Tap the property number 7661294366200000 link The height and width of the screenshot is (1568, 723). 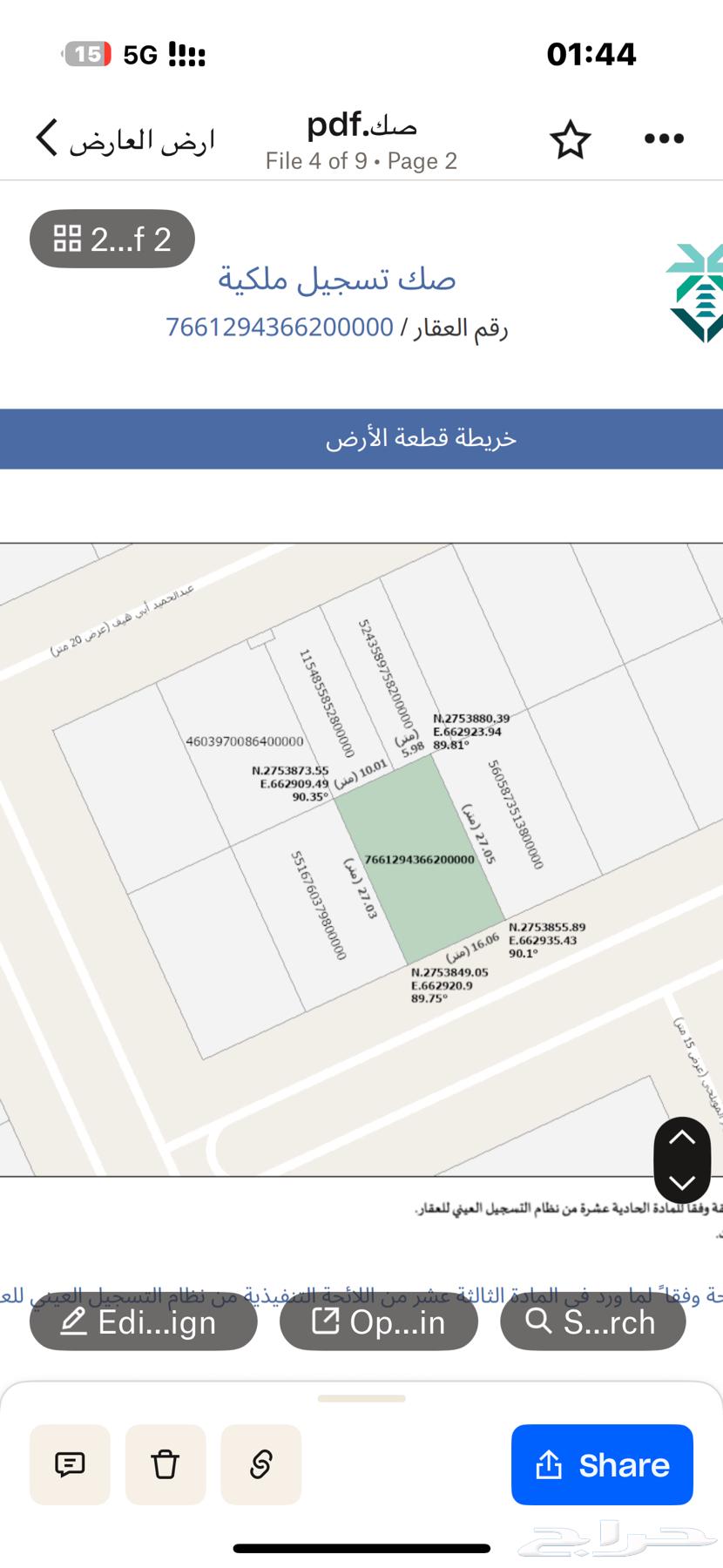point(277,328)
